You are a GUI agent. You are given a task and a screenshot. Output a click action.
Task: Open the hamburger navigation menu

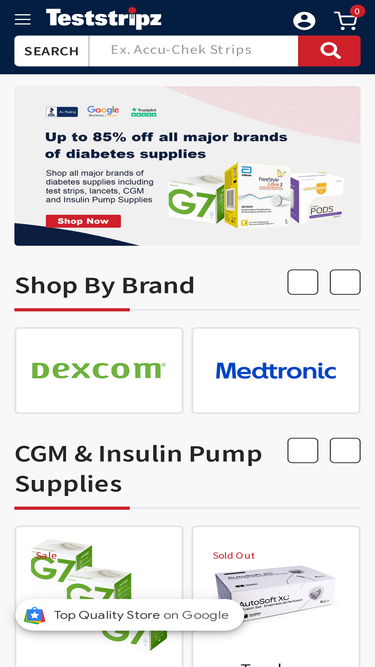pyautogui.click(x=23, y=19)
